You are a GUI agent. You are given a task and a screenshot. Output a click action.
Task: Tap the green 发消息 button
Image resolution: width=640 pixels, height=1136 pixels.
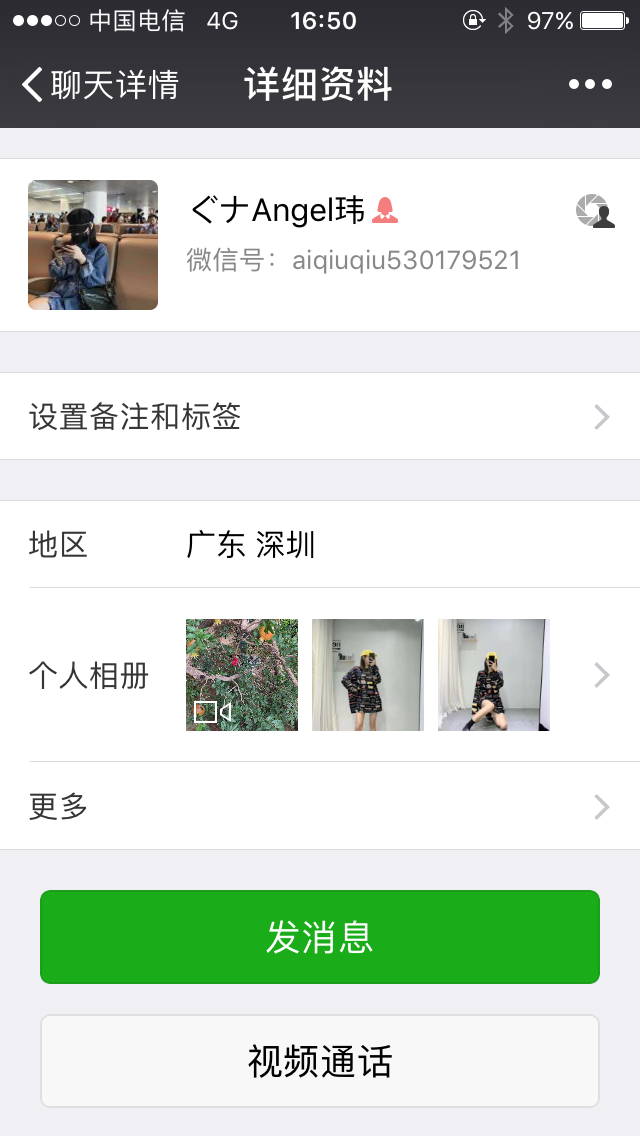coord(320,937)
